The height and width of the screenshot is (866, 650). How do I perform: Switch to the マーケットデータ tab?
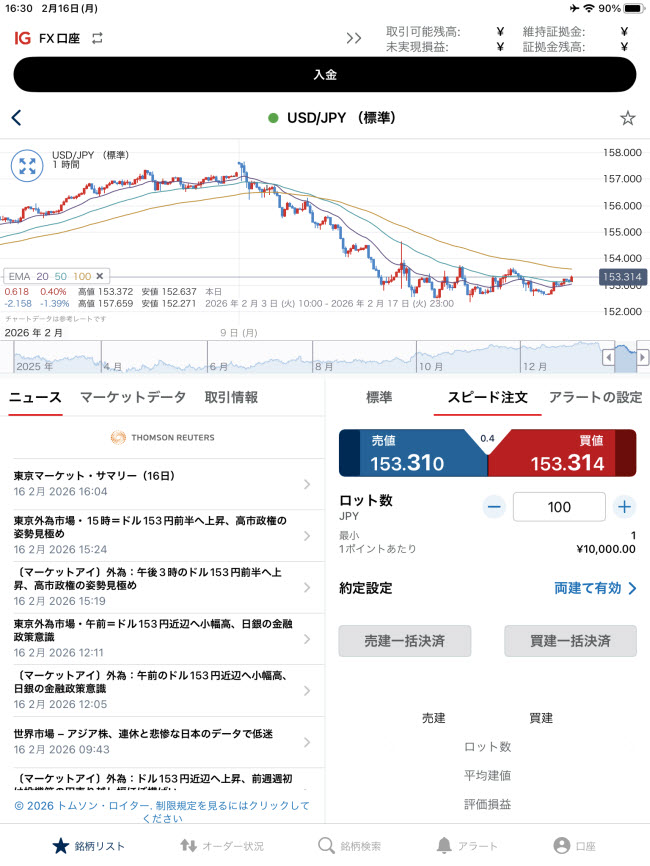tap(133, 397)
